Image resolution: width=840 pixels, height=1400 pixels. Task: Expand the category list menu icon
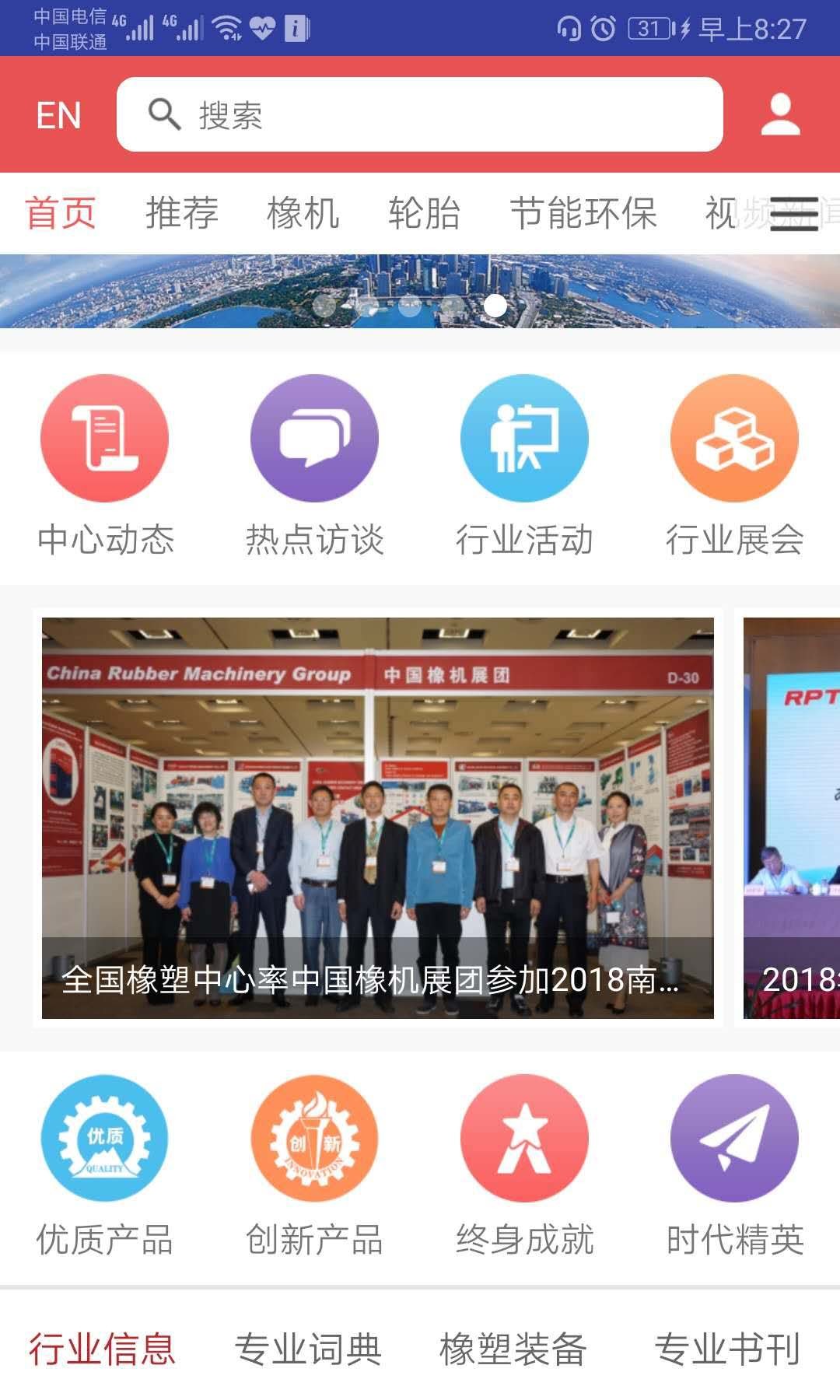point(794,213)
